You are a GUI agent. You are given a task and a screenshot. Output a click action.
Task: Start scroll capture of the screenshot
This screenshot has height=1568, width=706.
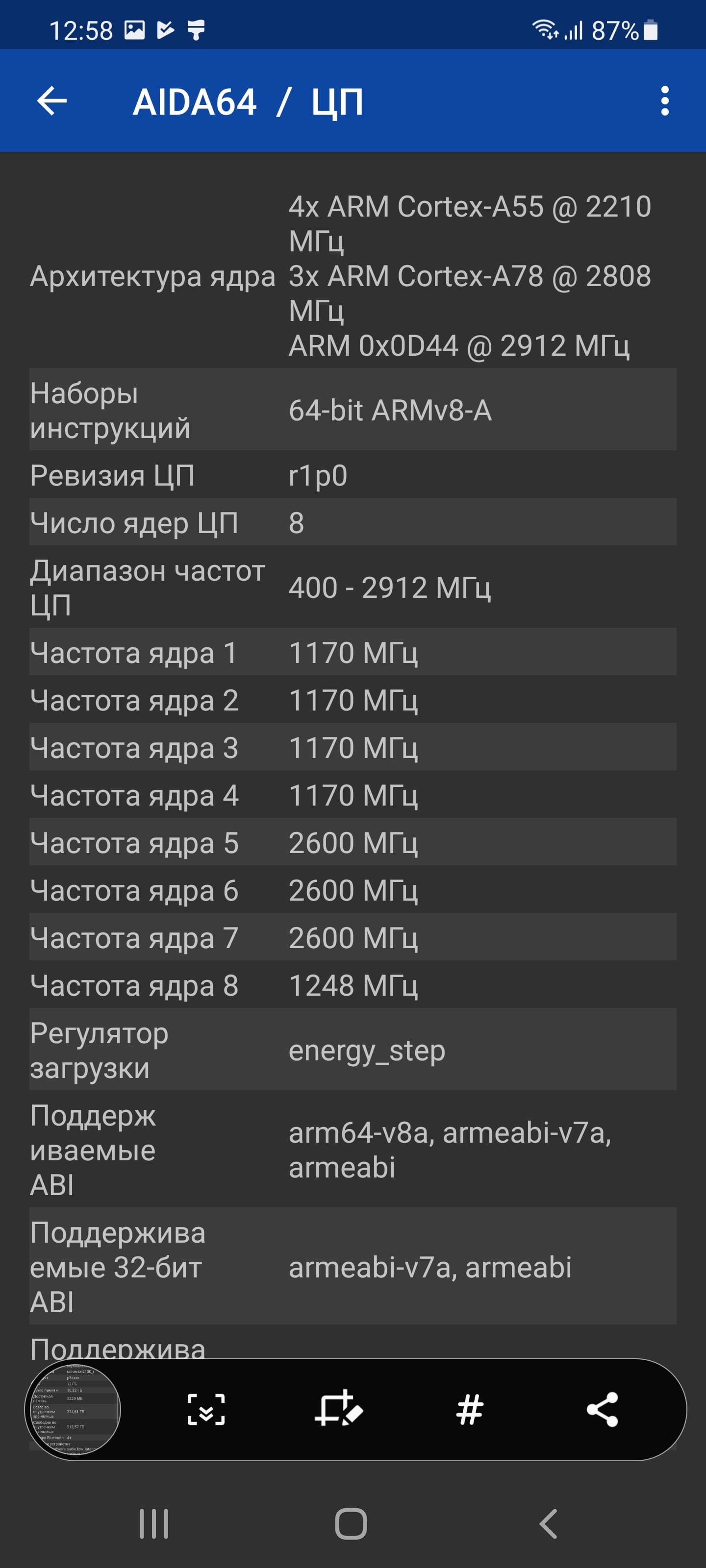click(206, 1409)
